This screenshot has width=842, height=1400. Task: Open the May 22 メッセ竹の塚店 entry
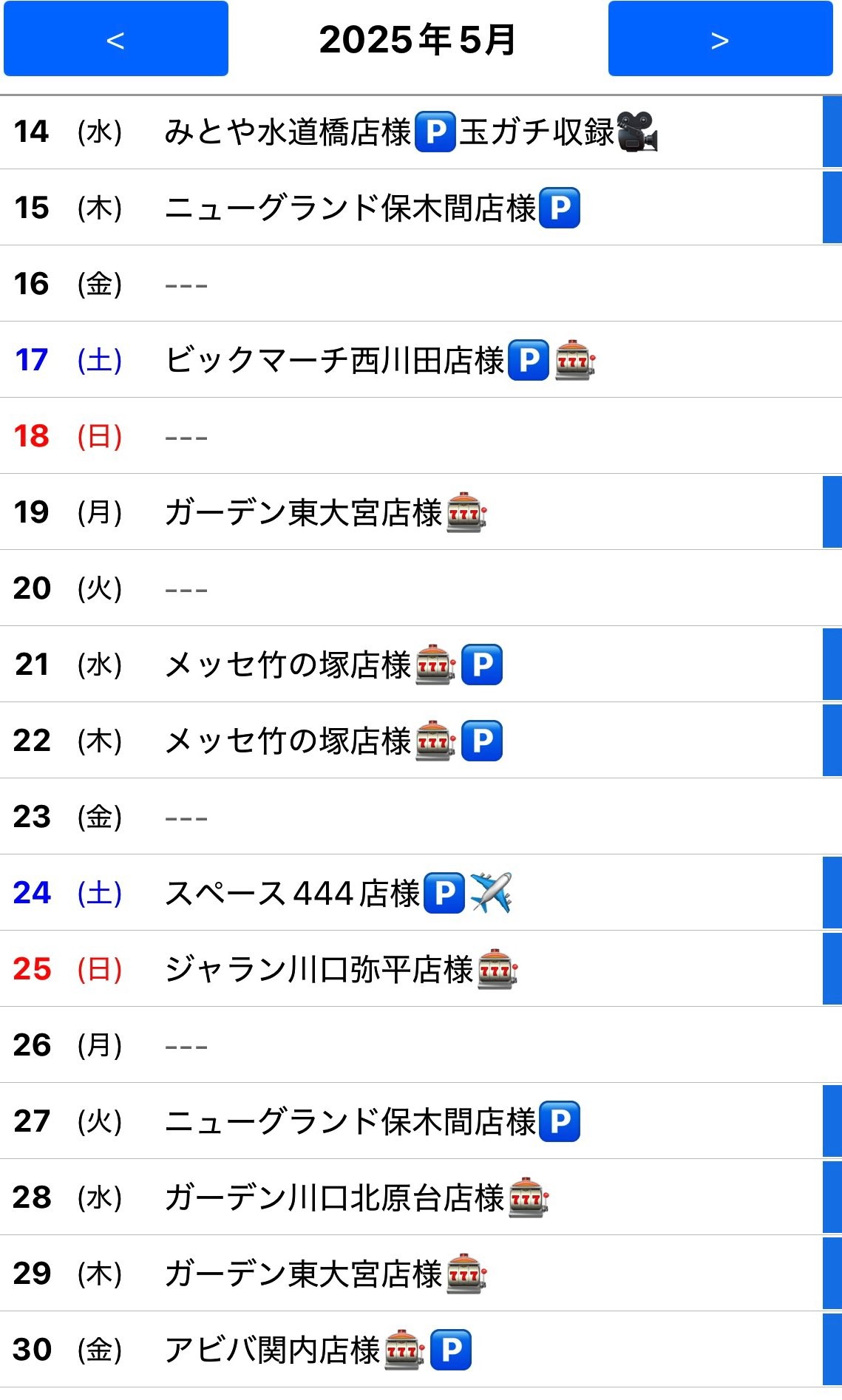coord(421,741)
